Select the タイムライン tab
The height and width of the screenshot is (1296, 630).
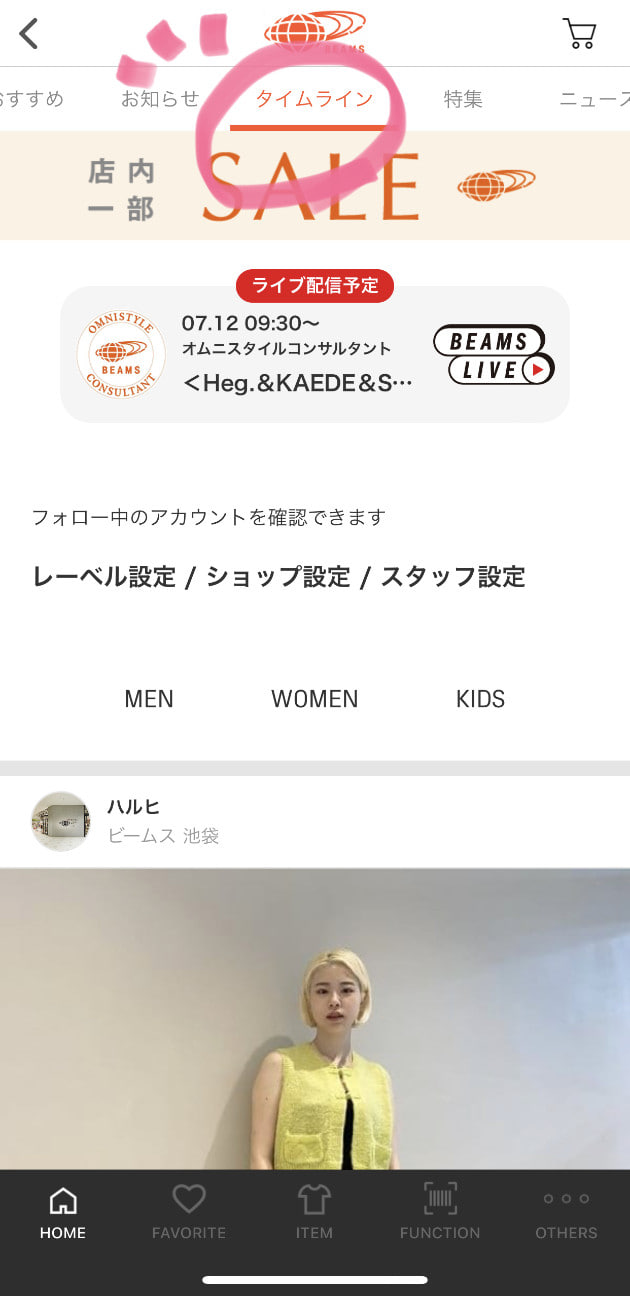[x=313, y=99]
